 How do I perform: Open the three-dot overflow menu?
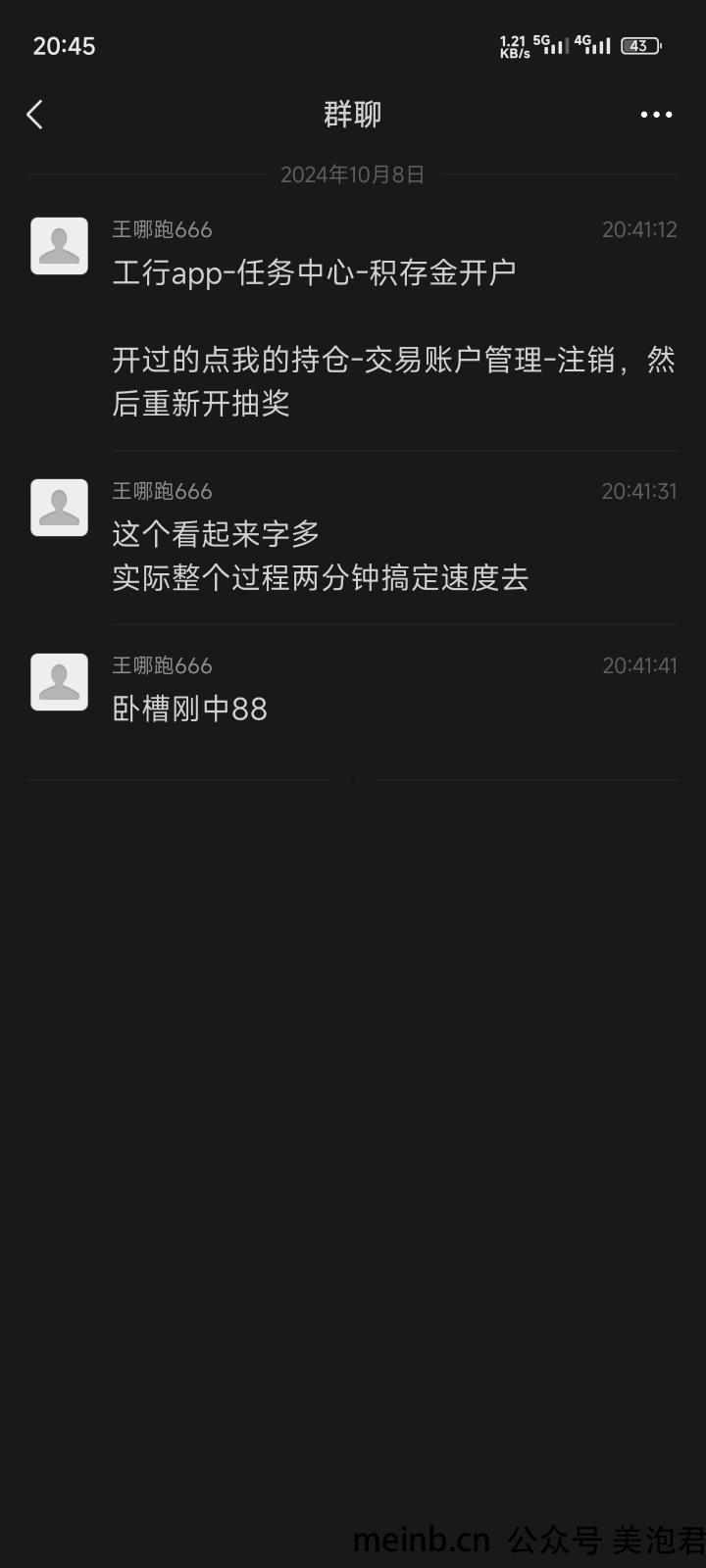click(656, 115)
